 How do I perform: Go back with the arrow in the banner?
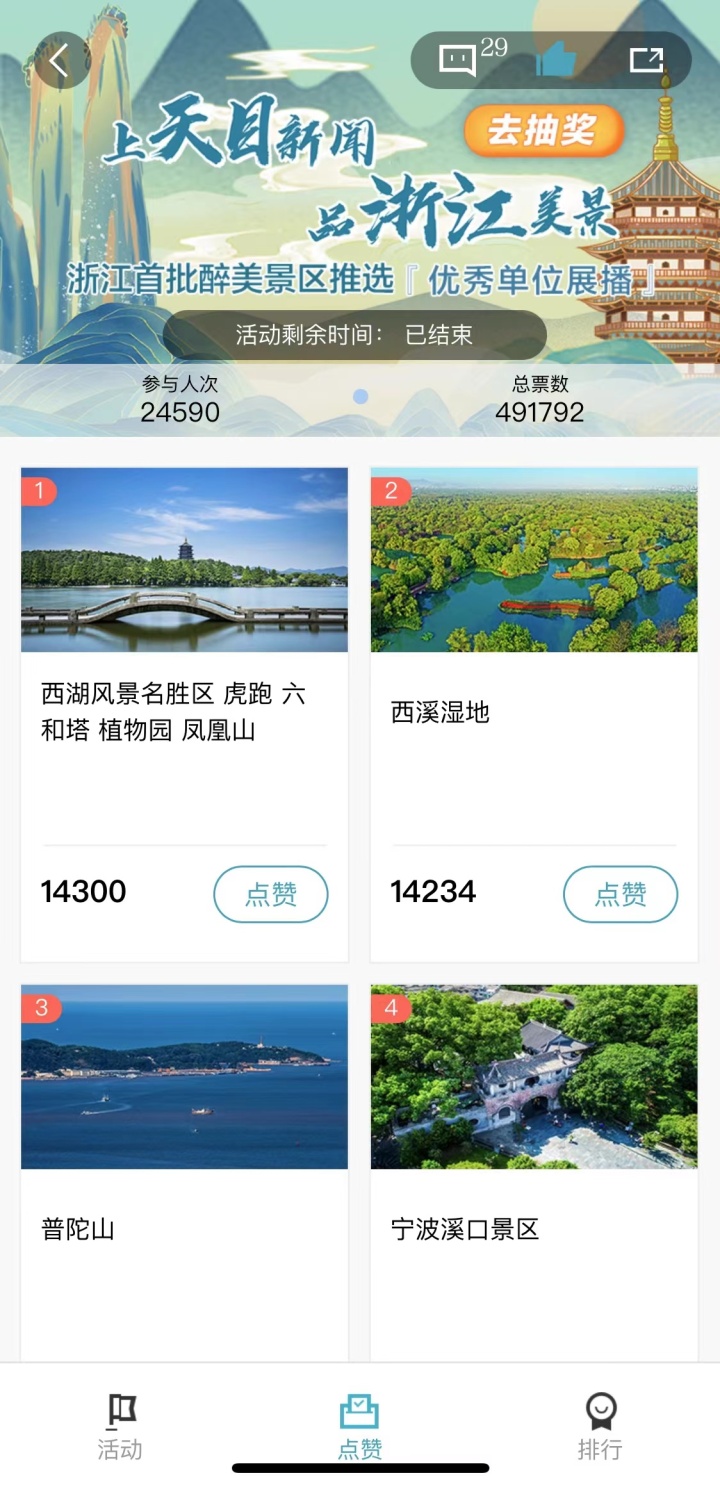point(62,58)
